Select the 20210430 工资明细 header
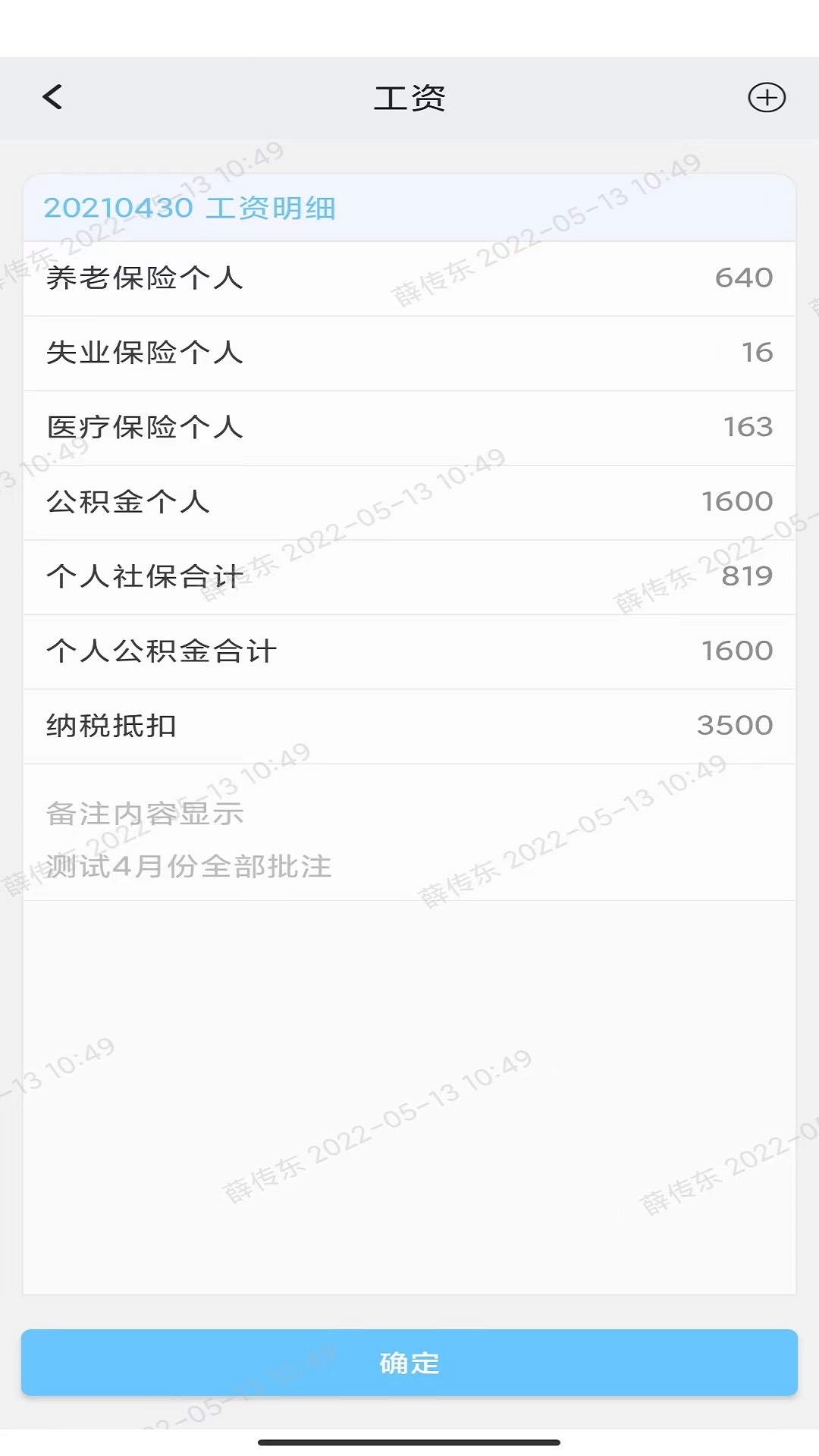819x1456 pixels. [192, 207]
